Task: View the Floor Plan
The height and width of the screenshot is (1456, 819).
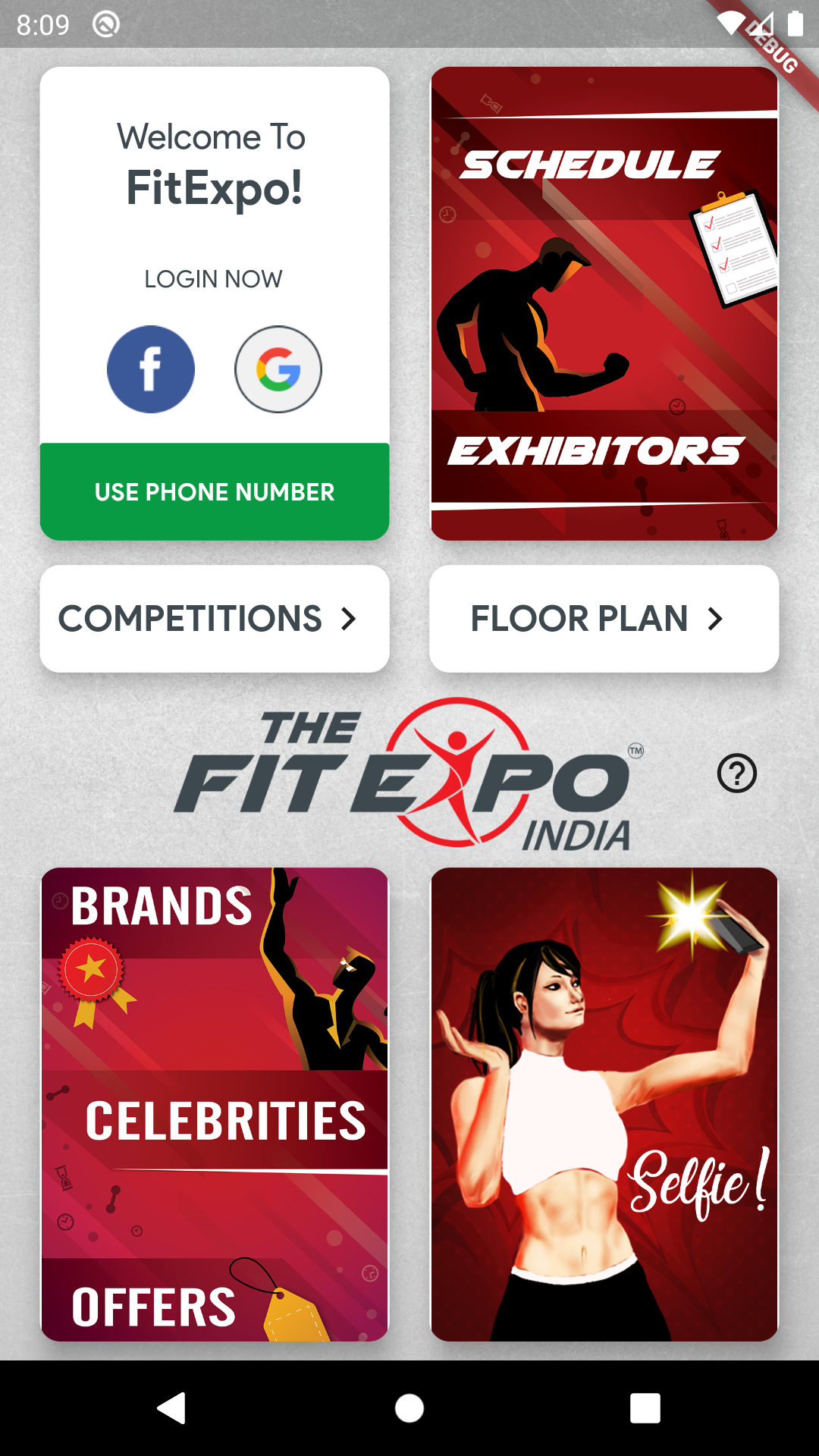Action: click(604, 618)
